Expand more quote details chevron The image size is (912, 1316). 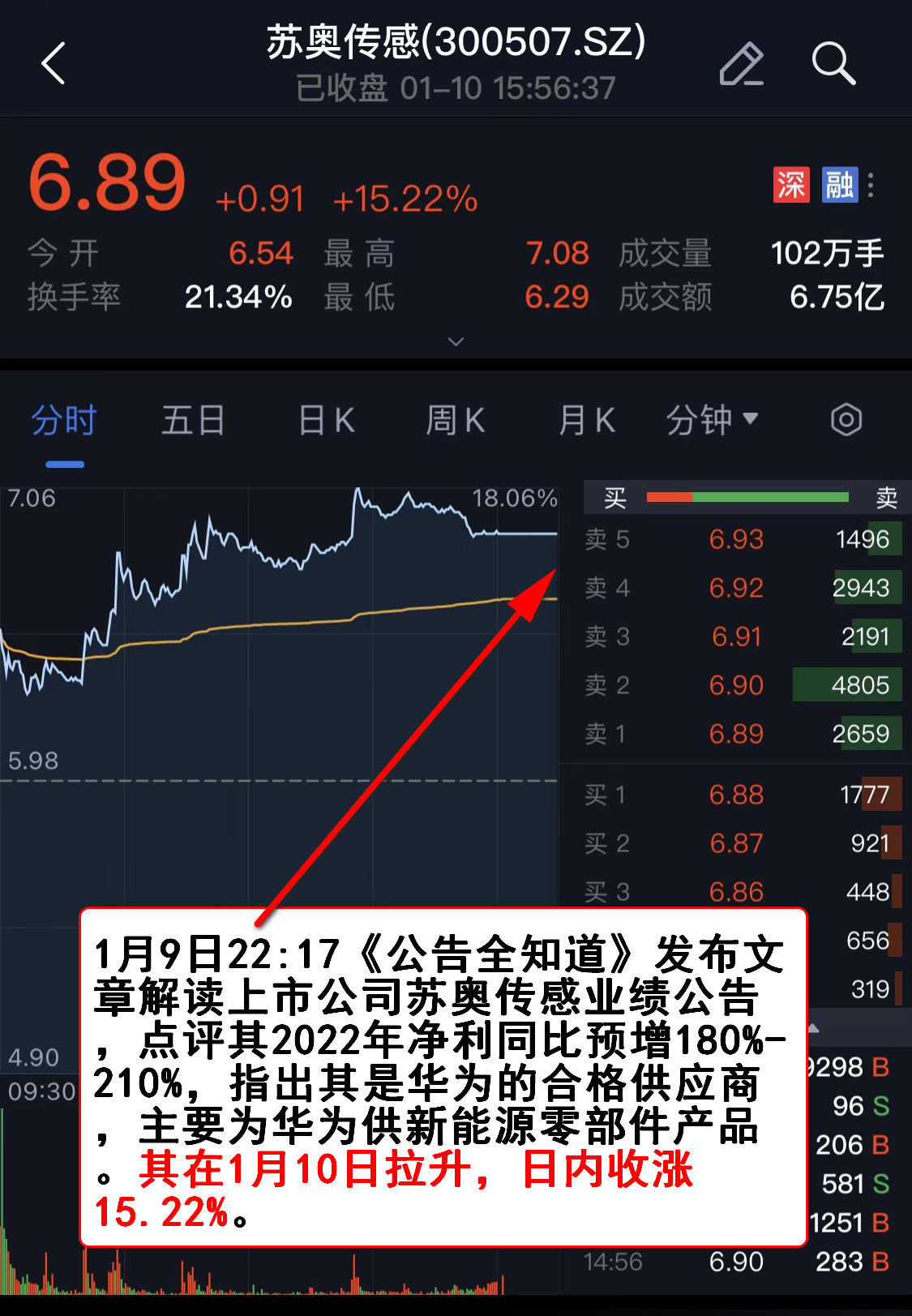(x=456, y=341)
